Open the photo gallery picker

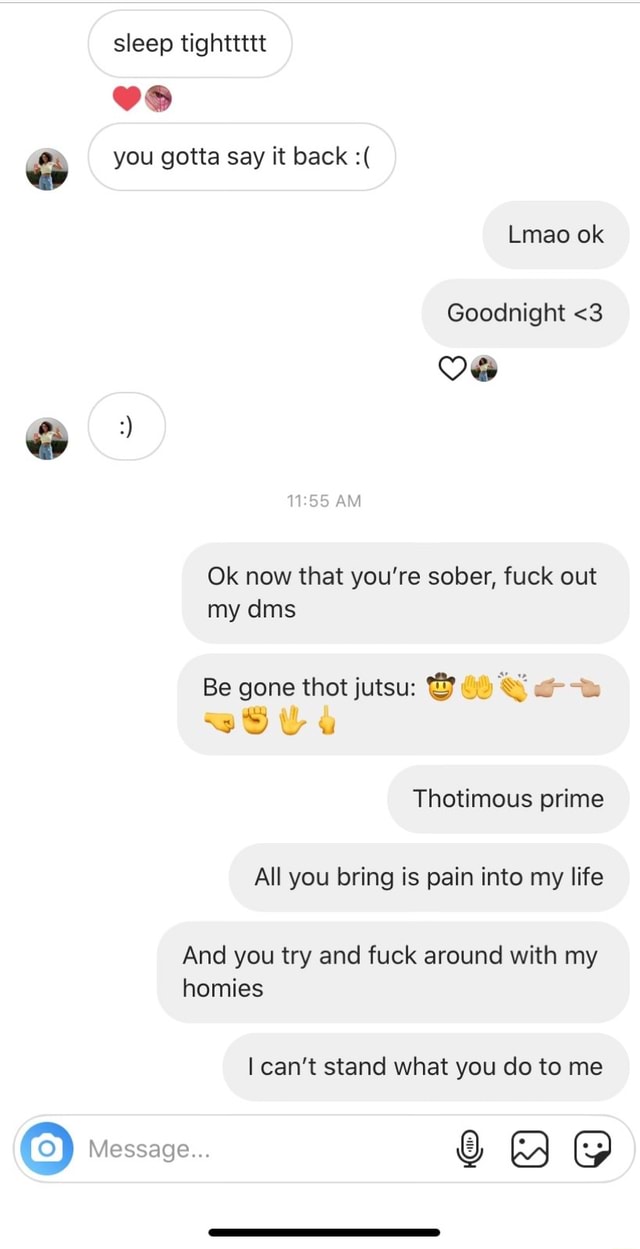click(530, 1149)
